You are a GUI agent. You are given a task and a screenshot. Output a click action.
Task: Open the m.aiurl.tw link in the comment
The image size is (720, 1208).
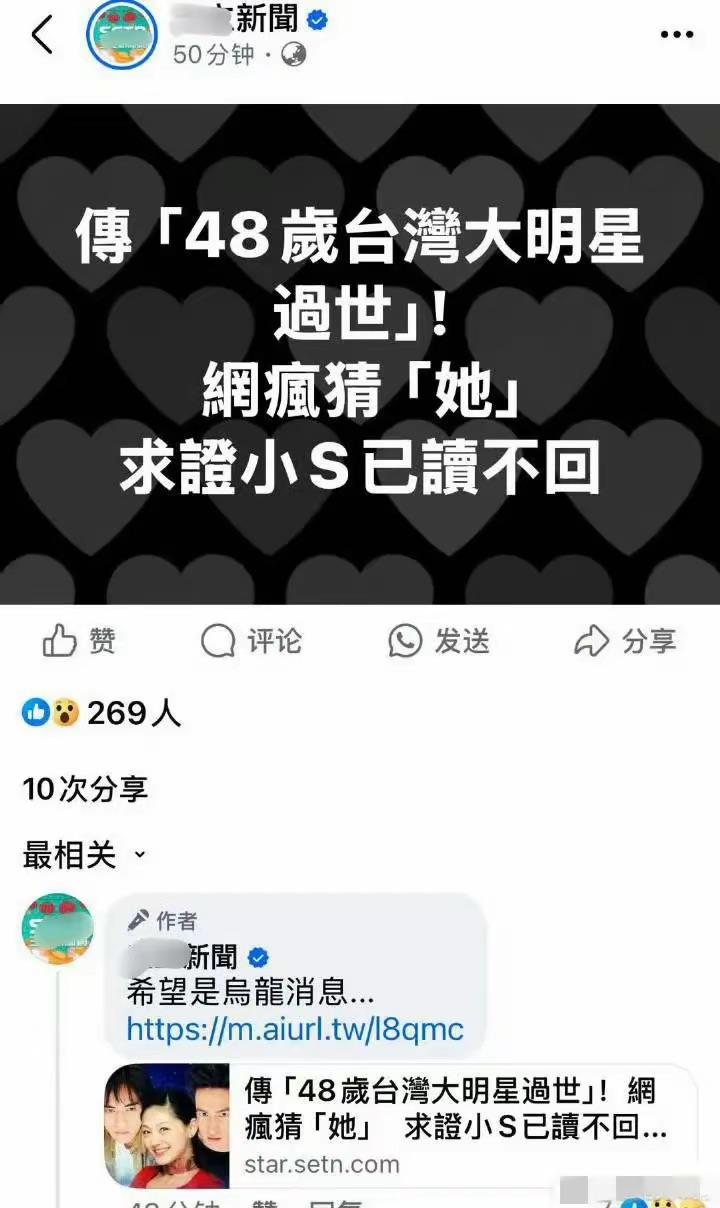[x=295, y=1029]
